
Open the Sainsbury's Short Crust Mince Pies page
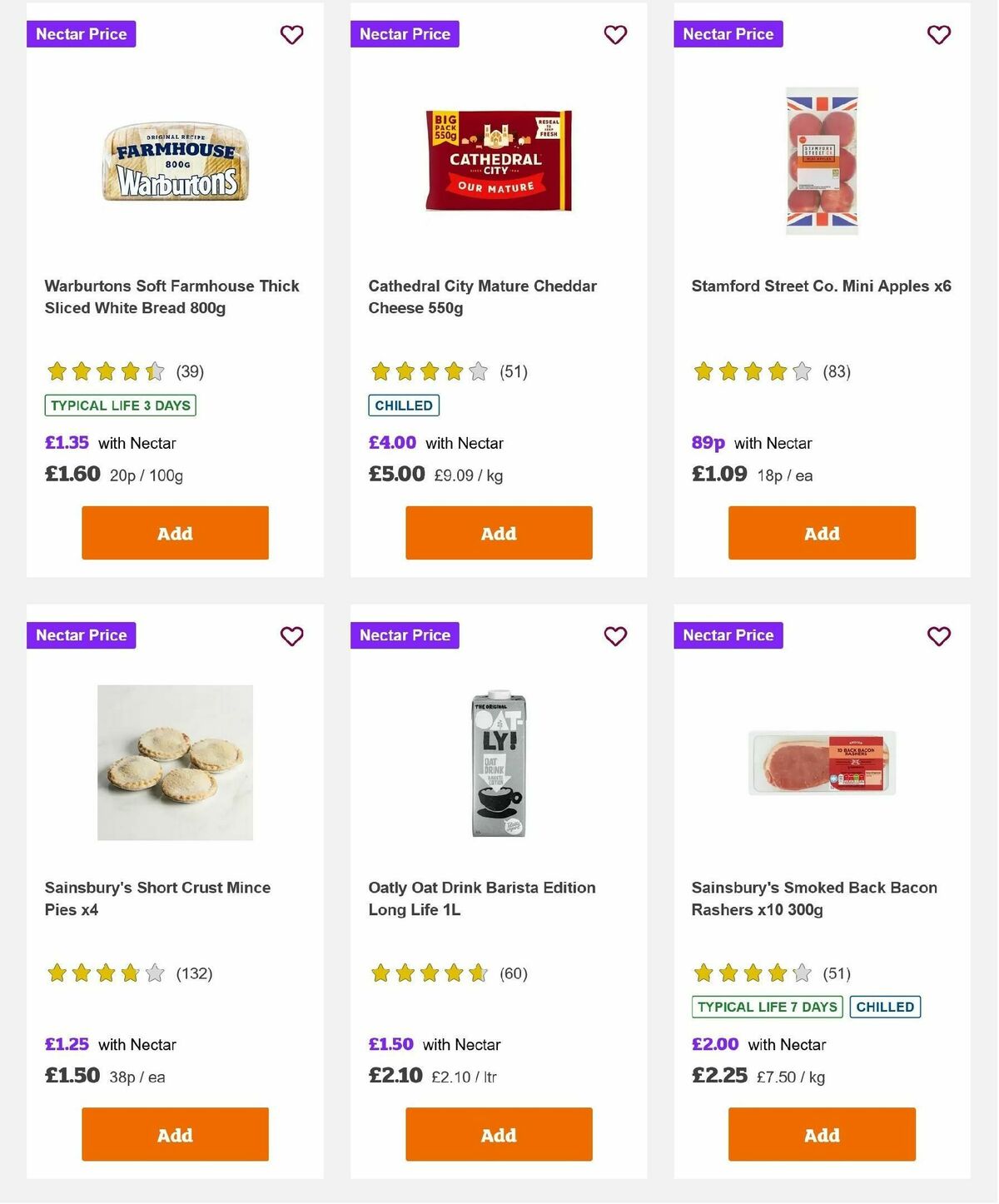[x=157, y=898]
